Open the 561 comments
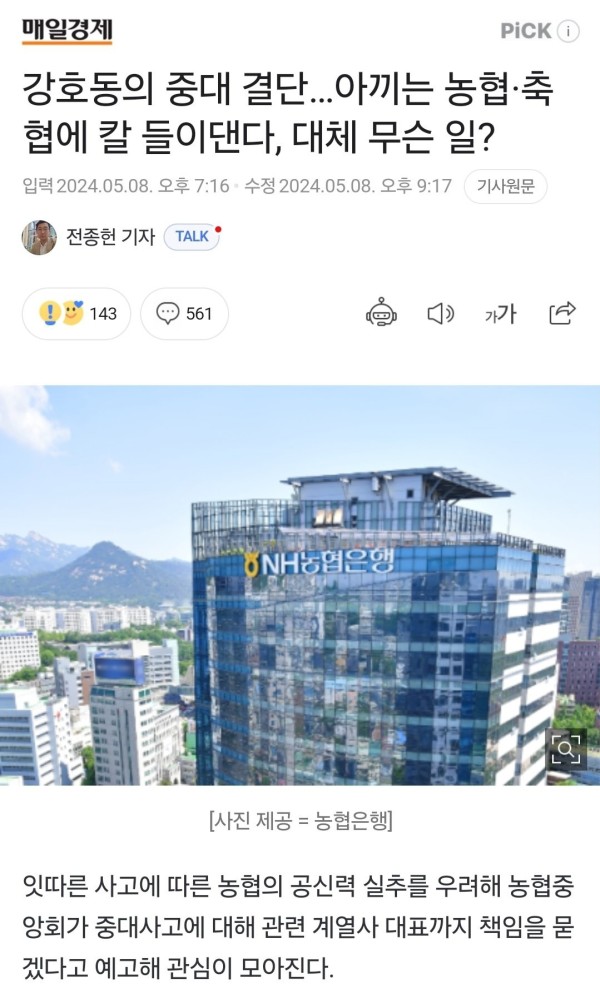 pos(184,314)
